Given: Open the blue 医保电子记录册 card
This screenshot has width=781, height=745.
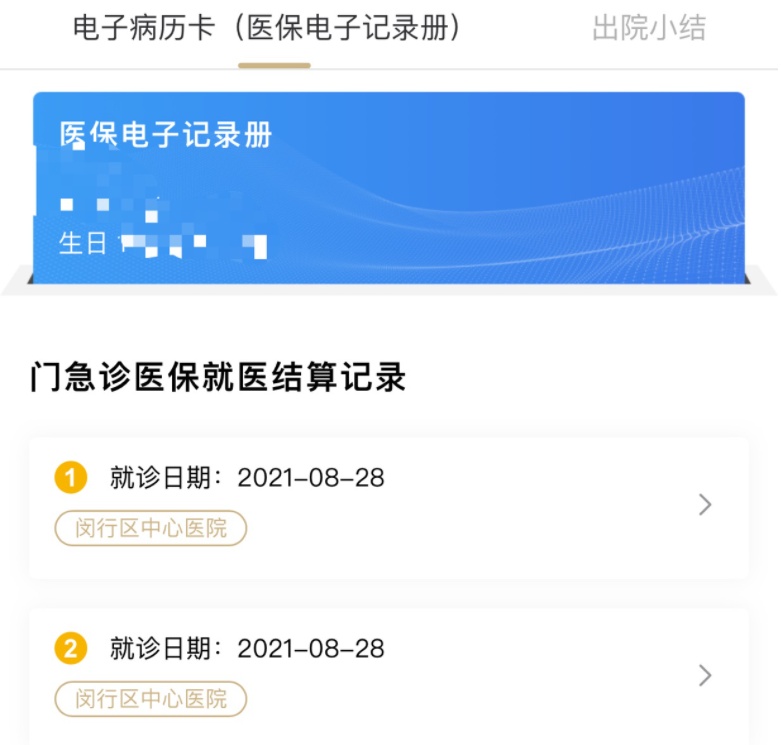Looking at the screenshot, I should [388, 188].
